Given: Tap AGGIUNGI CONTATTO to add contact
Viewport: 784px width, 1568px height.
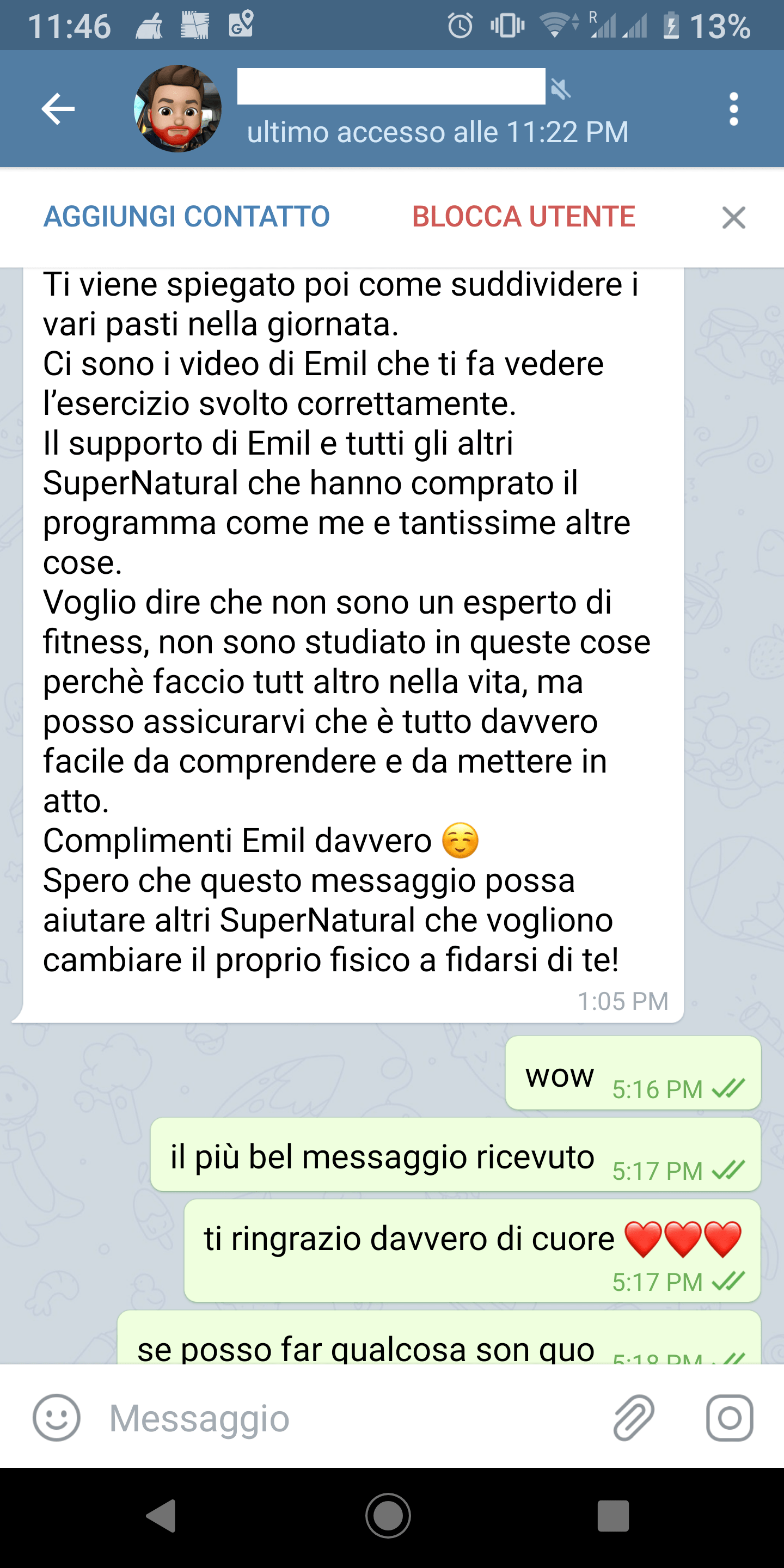Looking at the screenshot, I should pyautogui.click(x=186, y=217).
